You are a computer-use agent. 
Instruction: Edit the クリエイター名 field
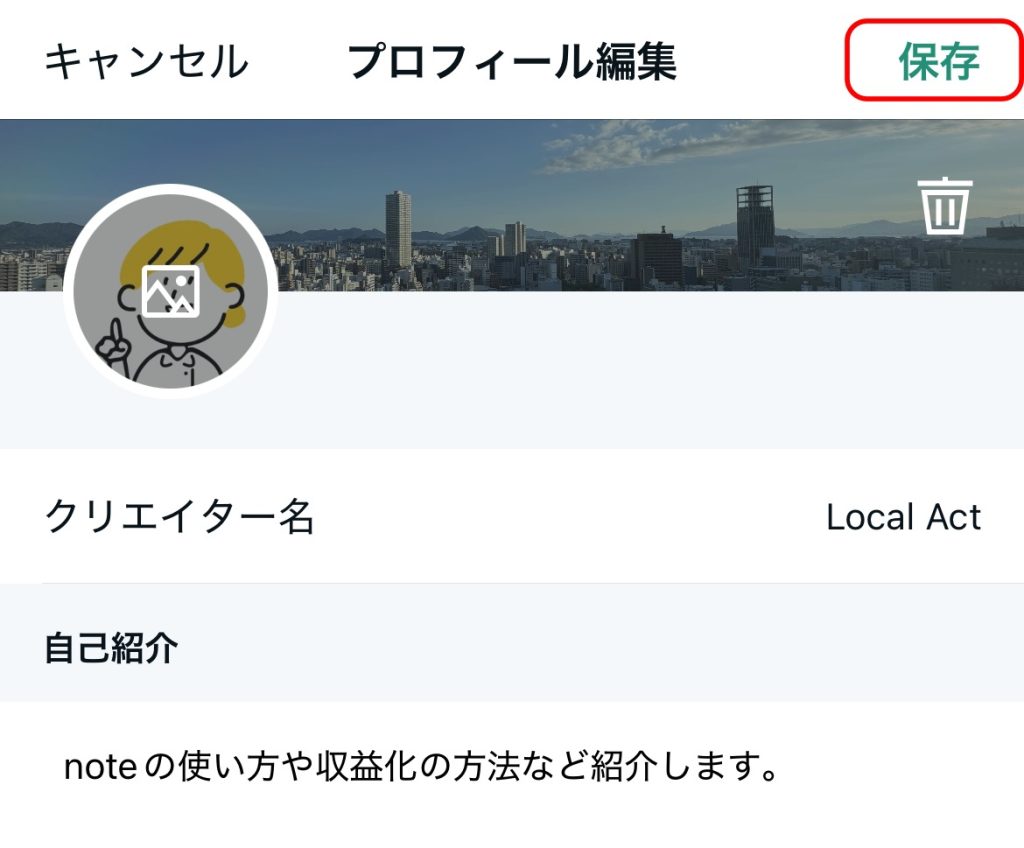coord(902,517)
